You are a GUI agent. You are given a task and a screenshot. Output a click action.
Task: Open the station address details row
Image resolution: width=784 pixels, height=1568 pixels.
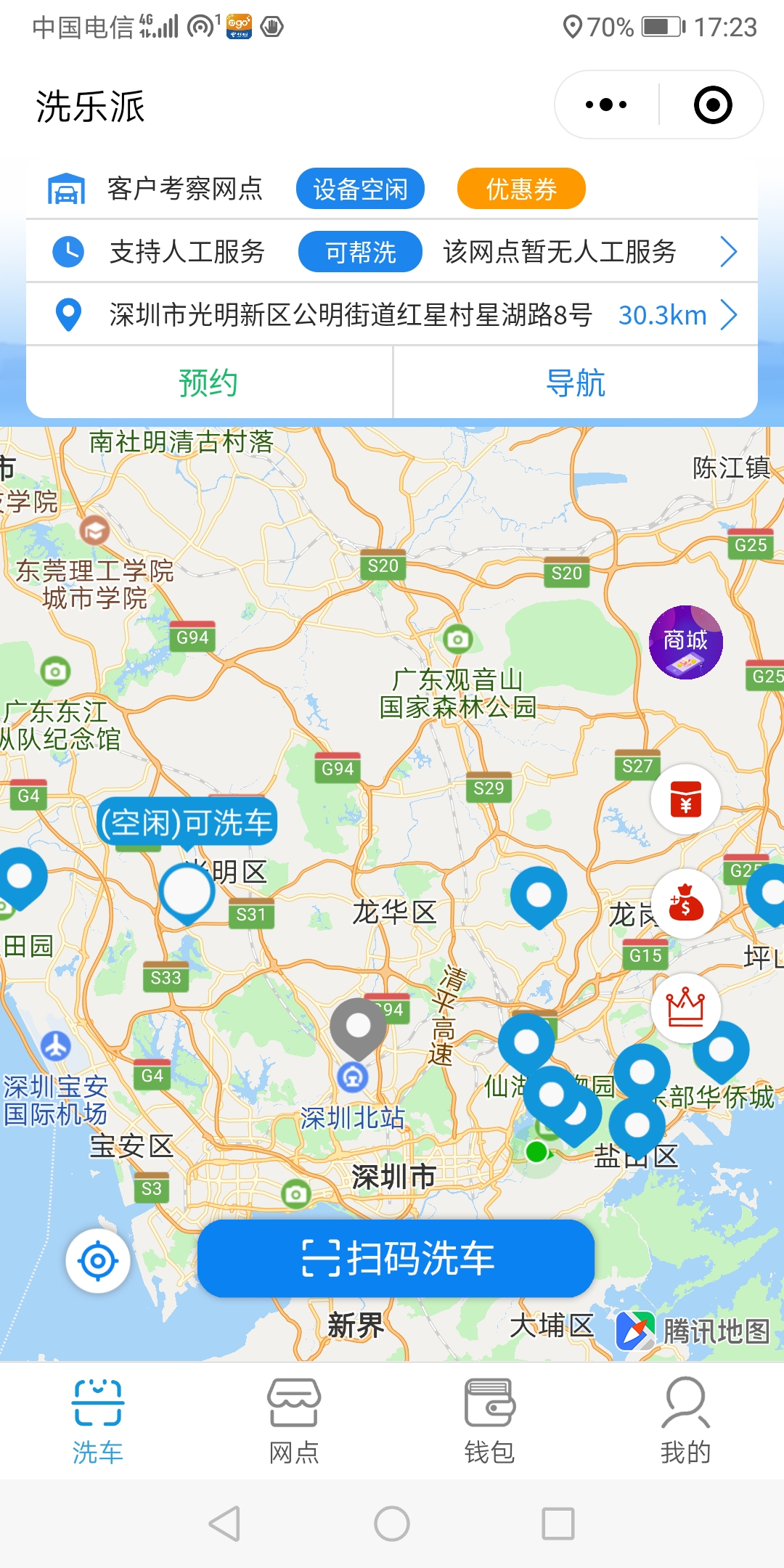tap(392, 315)
